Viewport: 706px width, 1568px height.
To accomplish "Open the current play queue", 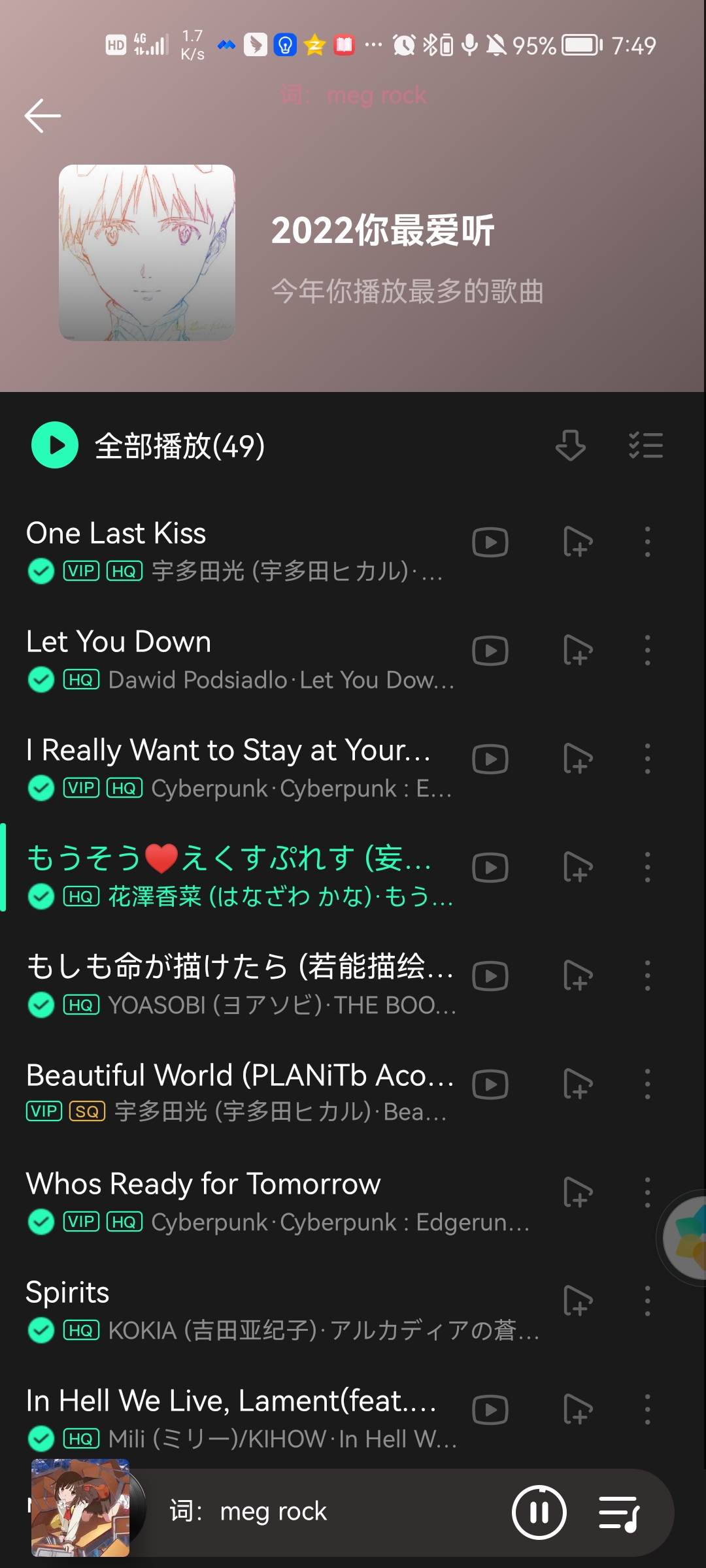I will point(620,1512).
